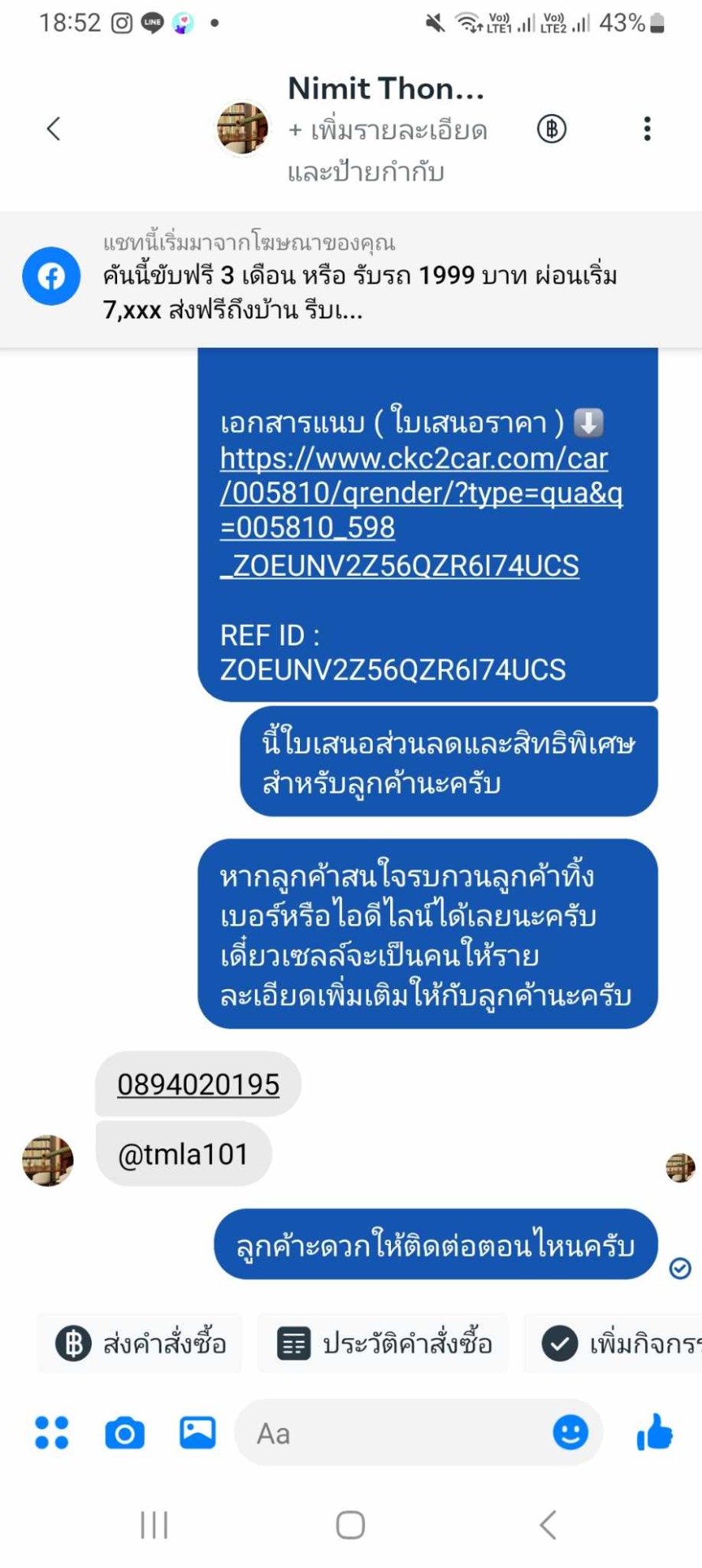Open Nimit Thon's profile picture in header

[243, 128]
